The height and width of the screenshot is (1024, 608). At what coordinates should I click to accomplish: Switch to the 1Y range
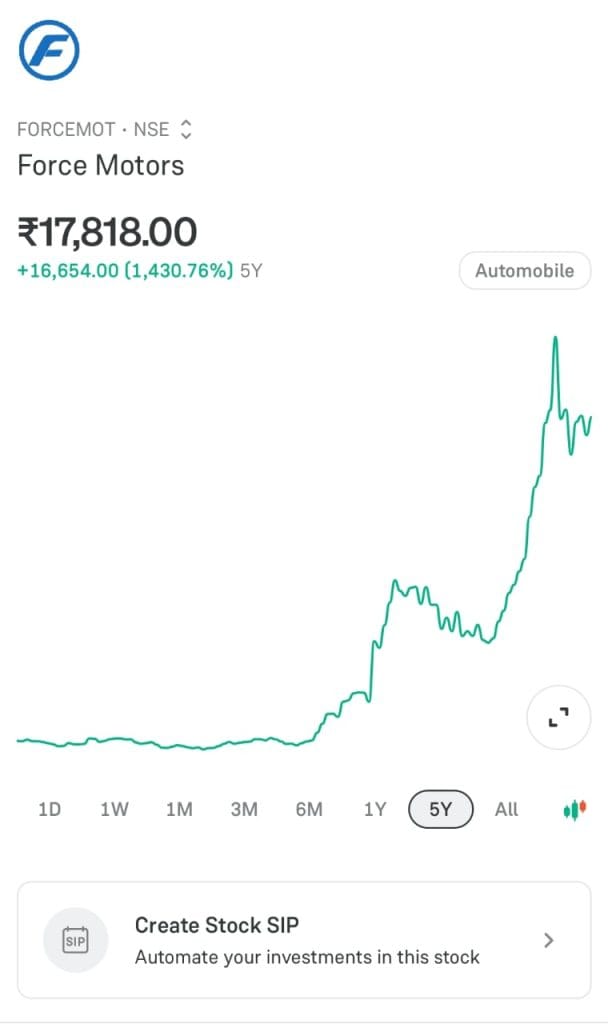(374, 809)
